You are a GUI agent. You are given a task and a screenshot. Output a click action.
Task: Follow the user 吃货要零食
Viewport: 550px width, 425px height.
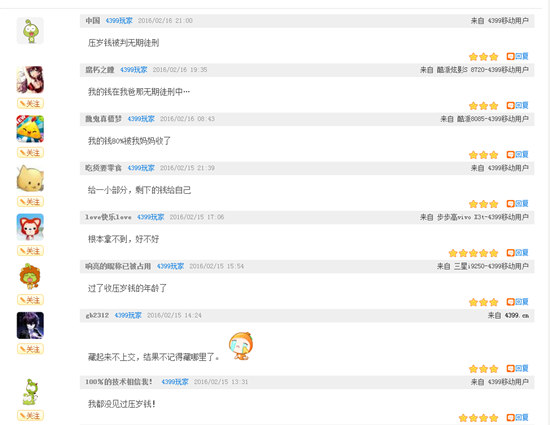pyautogui.click(x=30, y=202)
